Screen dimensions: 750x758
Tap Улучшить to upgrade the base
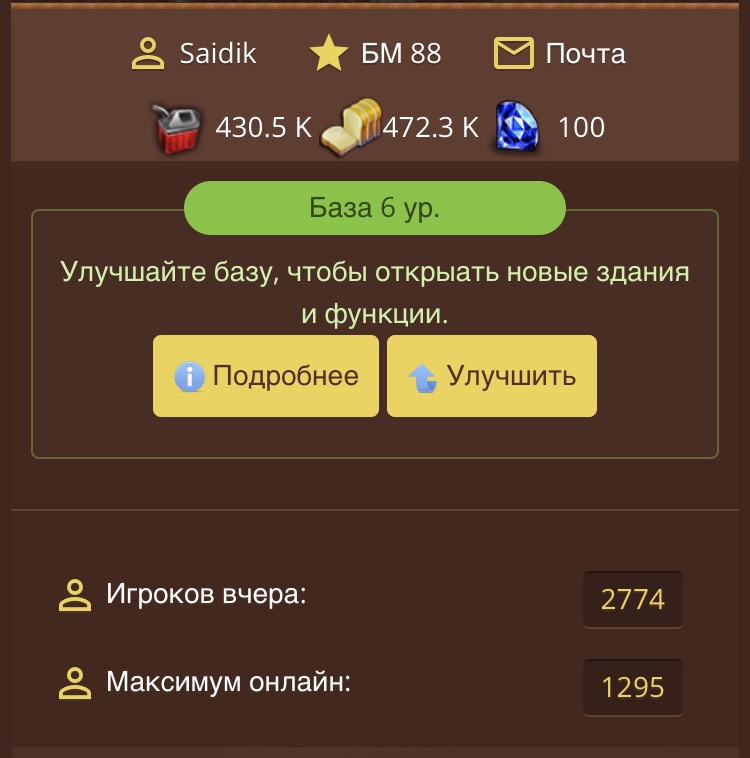coord(492,376)
